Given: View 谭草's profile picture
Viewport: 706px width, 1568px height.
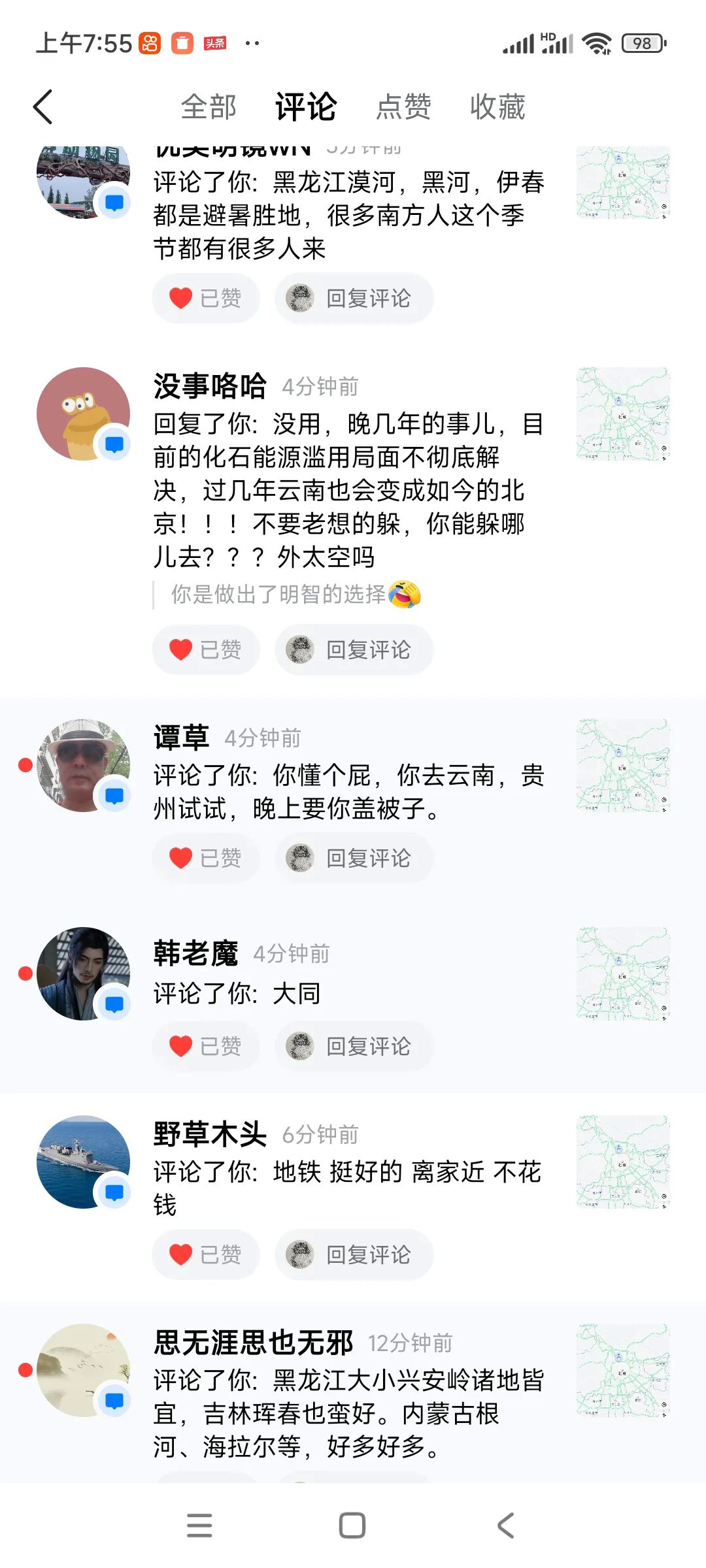Looking at the screenshot, I should pyautogui.click(x=83, y=766).
